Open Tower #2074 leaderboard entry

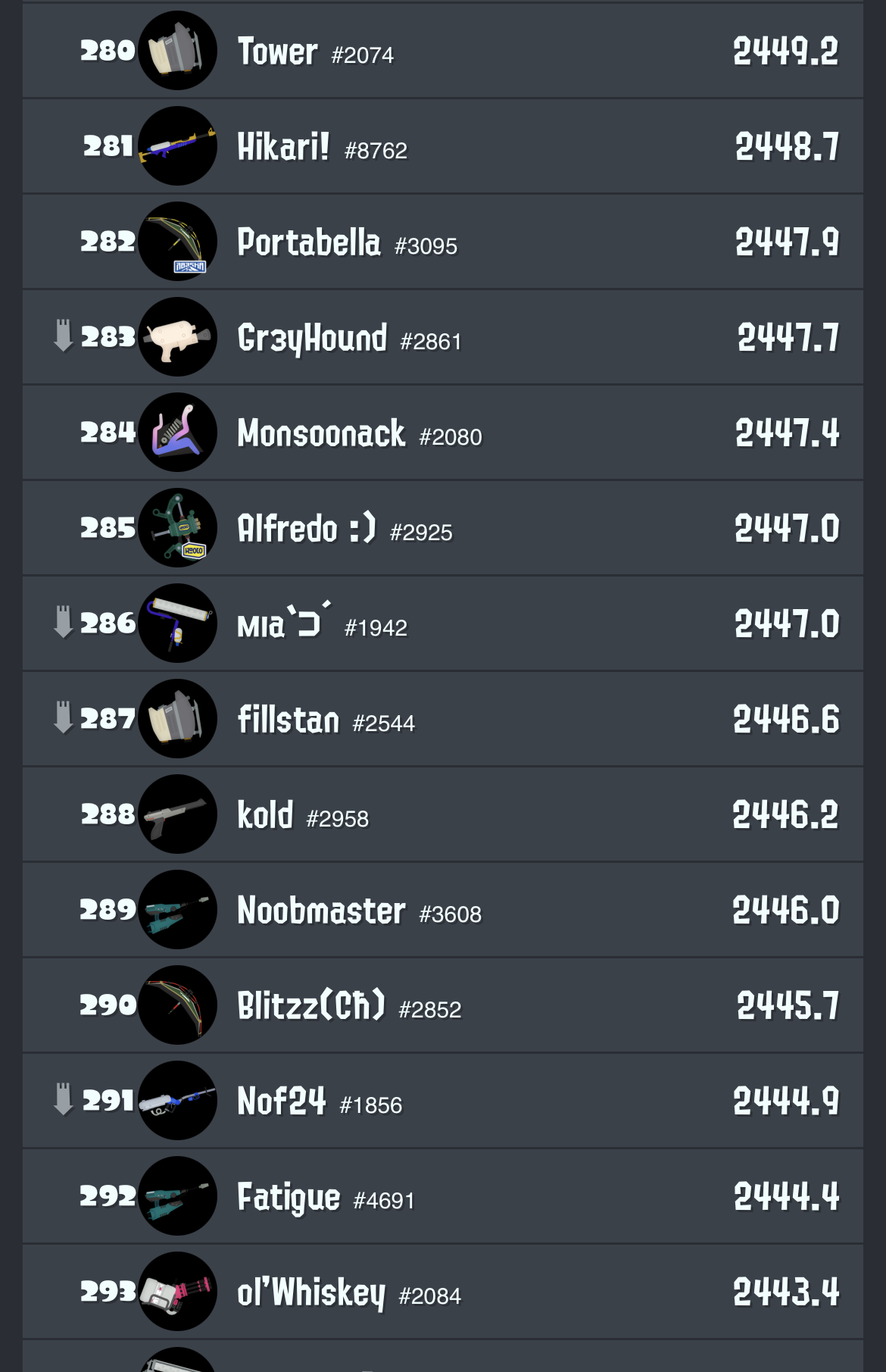click(x=443, y=51)
